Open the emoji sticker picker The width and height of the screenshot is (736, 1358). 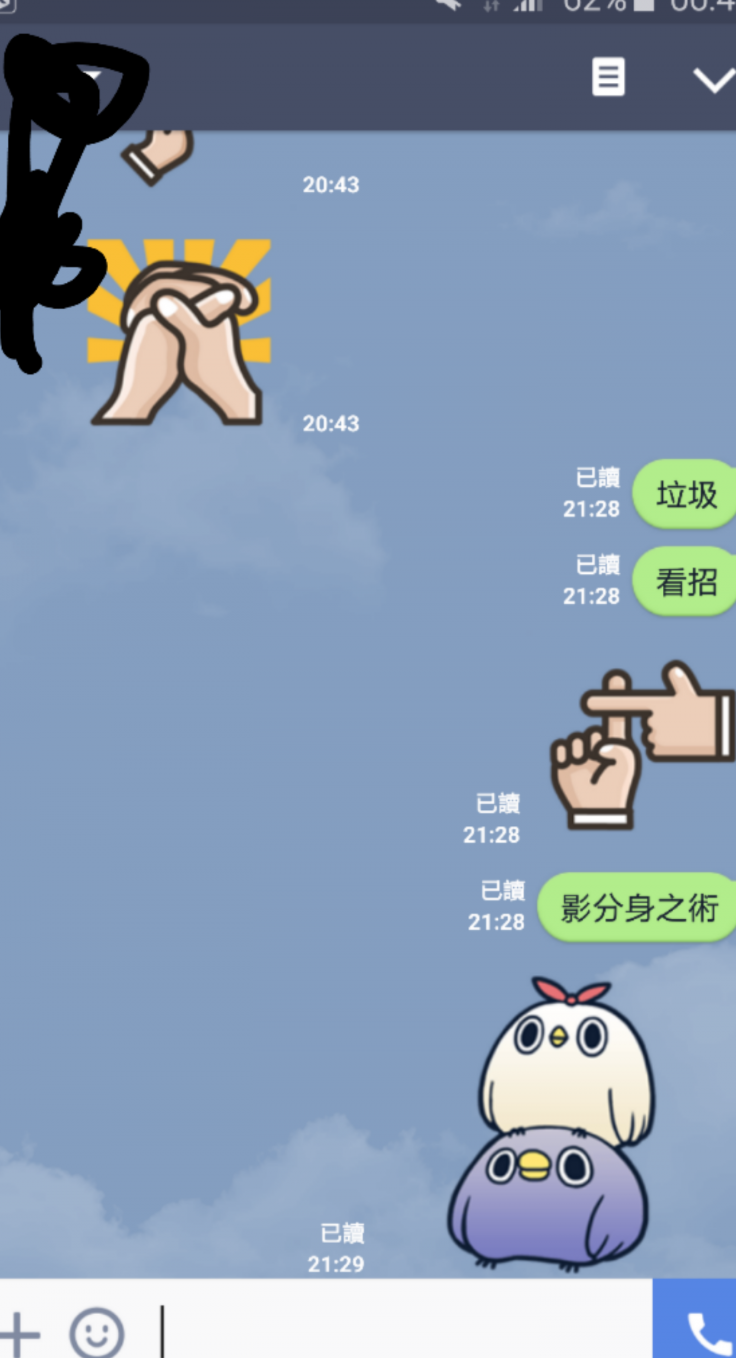pos(97,1331)
